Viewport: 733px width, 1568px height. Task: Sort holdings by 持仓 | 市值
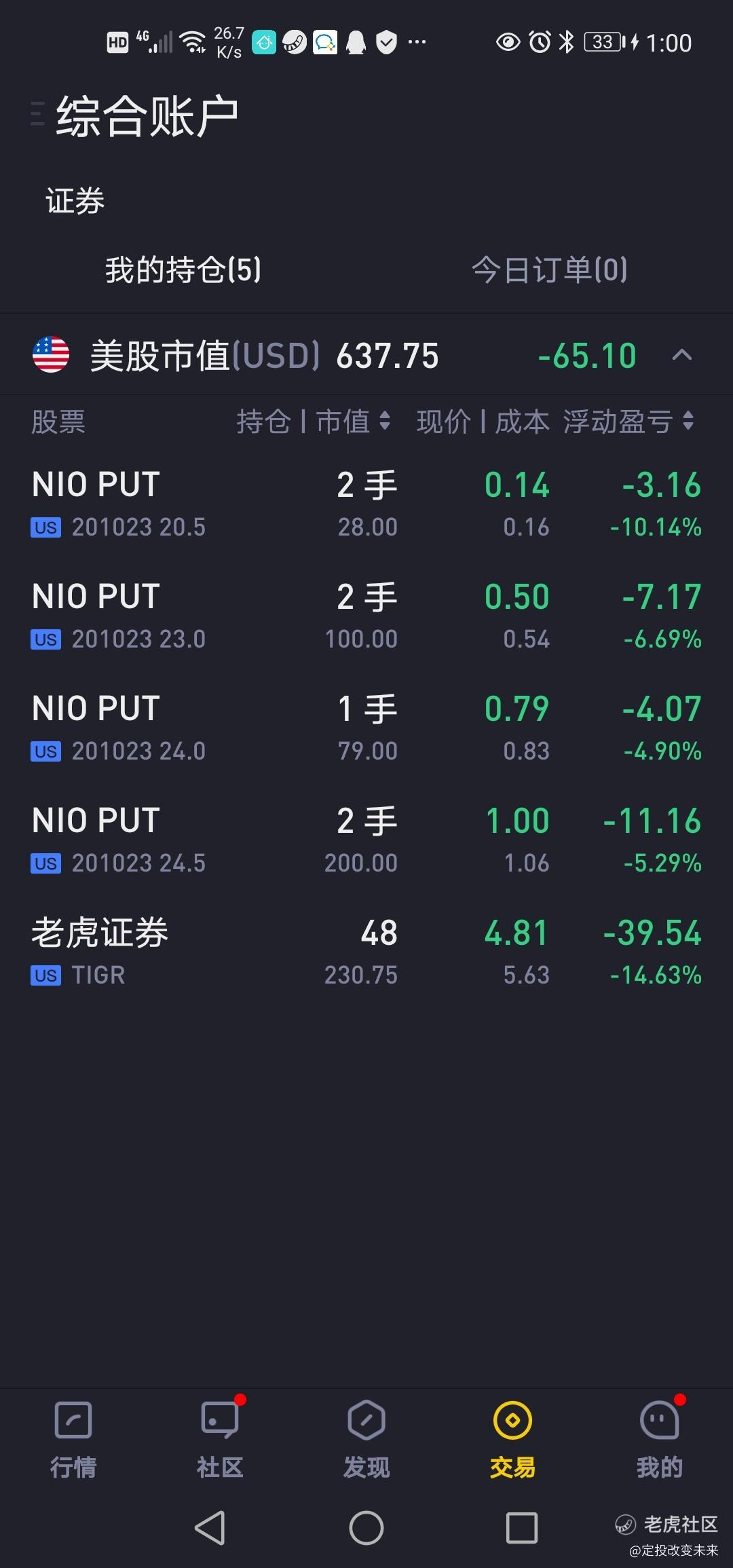click(314, 422)
